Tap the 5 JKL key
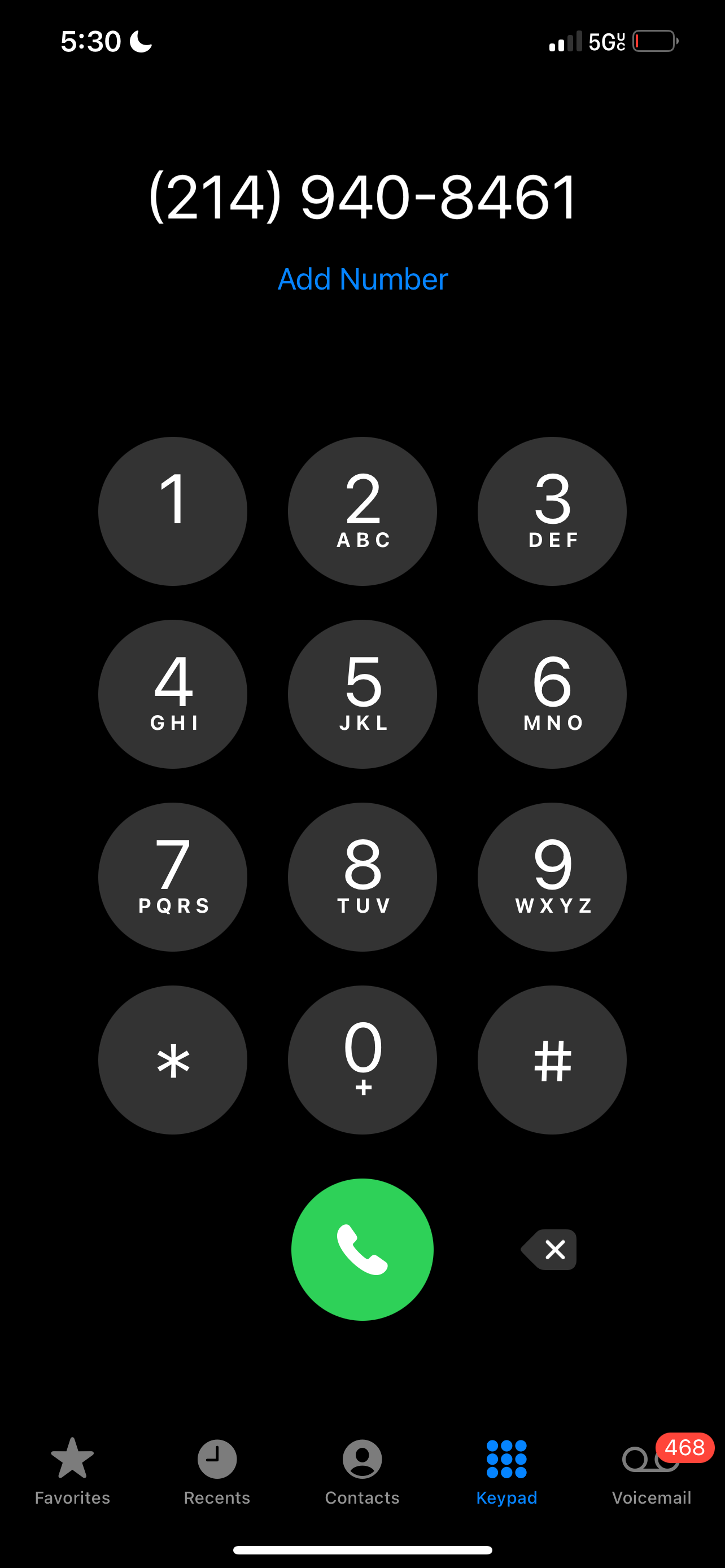The image size is (725, 1568). pyautogui.click(x=362, y=694)
